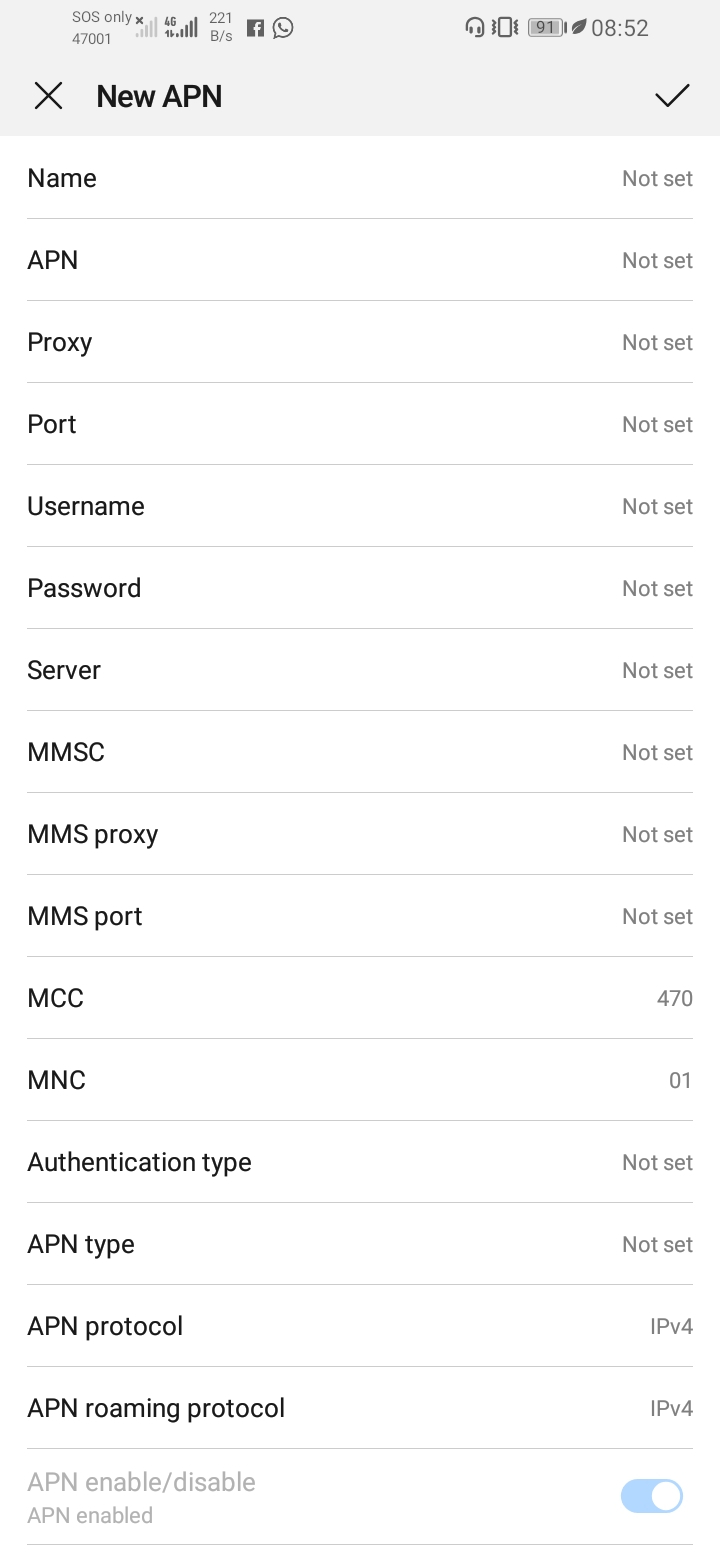Close the New APN screen

point(48,96)
